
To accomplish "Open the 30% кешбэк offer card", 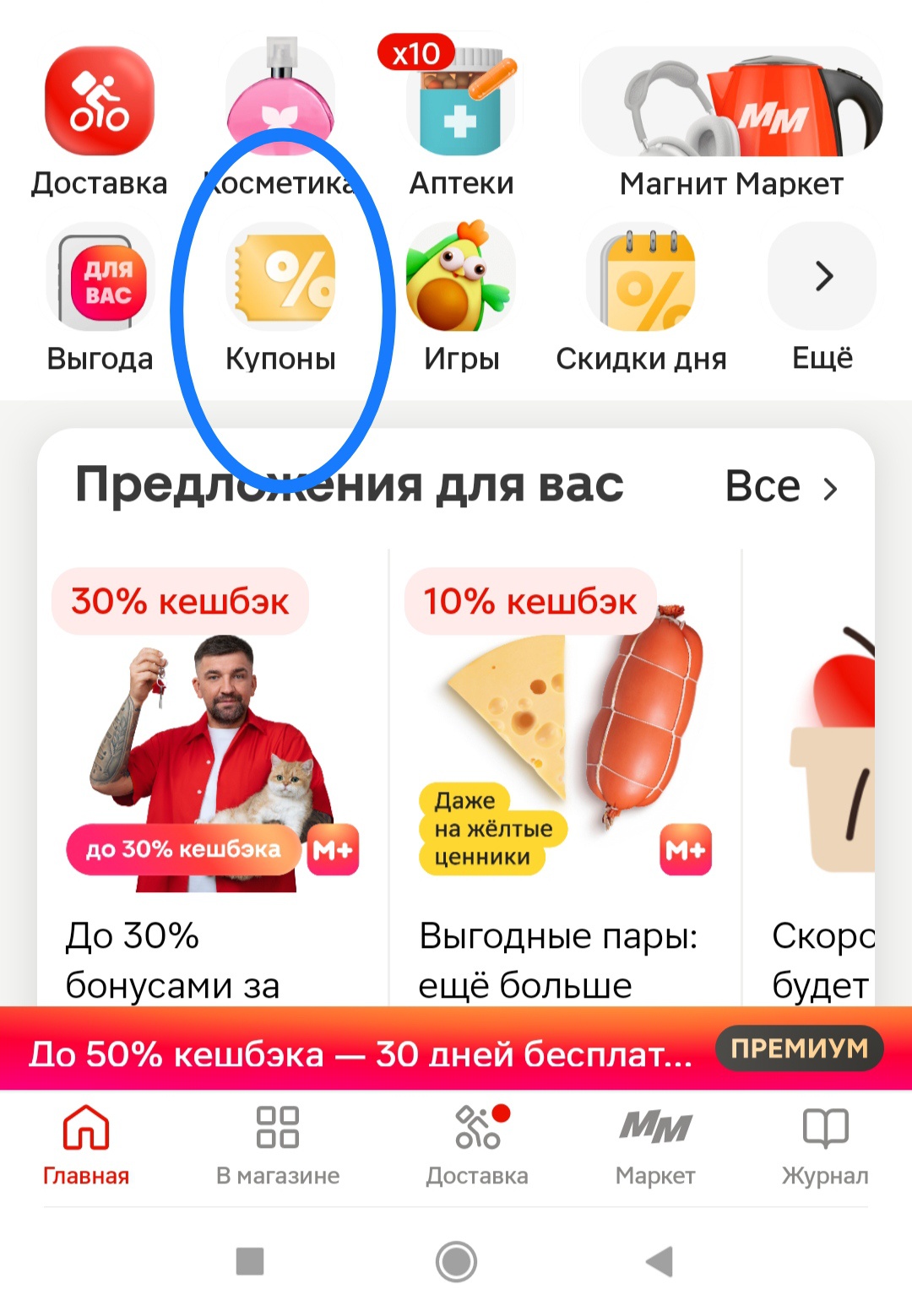I will (213, 760).
